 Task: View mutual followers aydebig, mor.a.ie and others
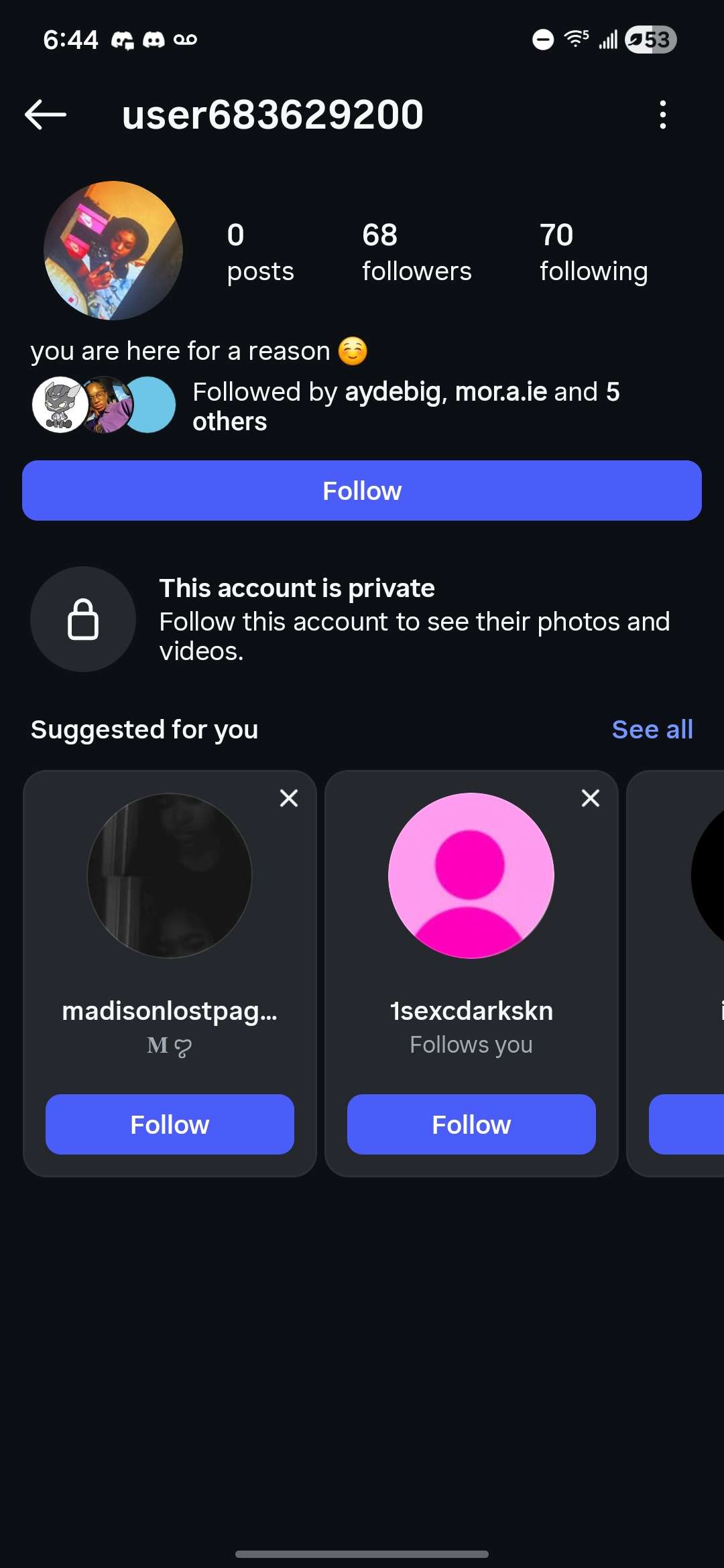(405, 406)
